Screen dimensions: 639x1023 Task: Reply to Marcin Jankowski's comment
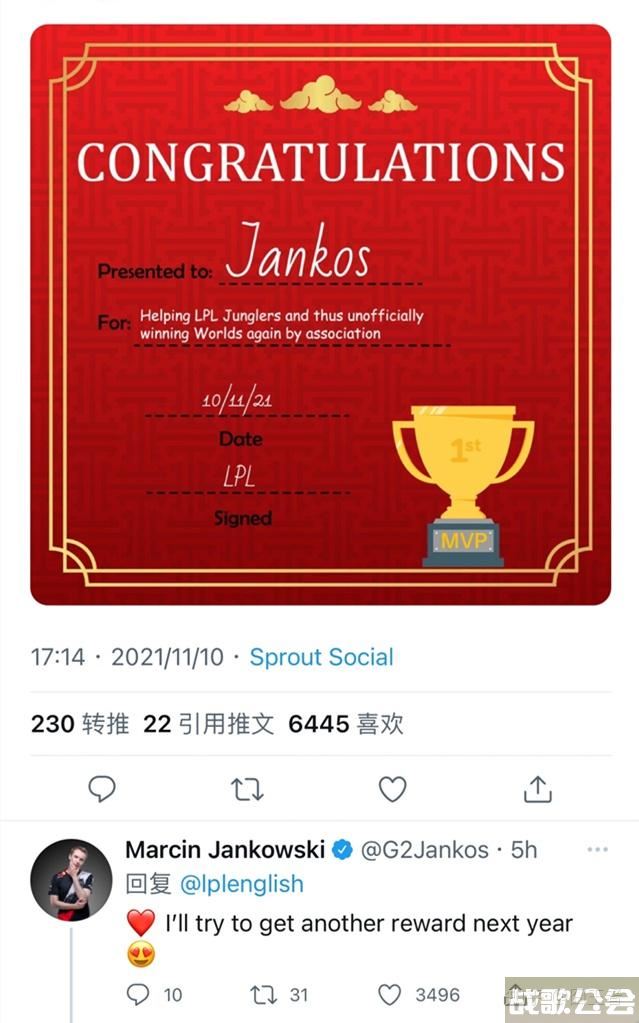(x=138, y=994)
